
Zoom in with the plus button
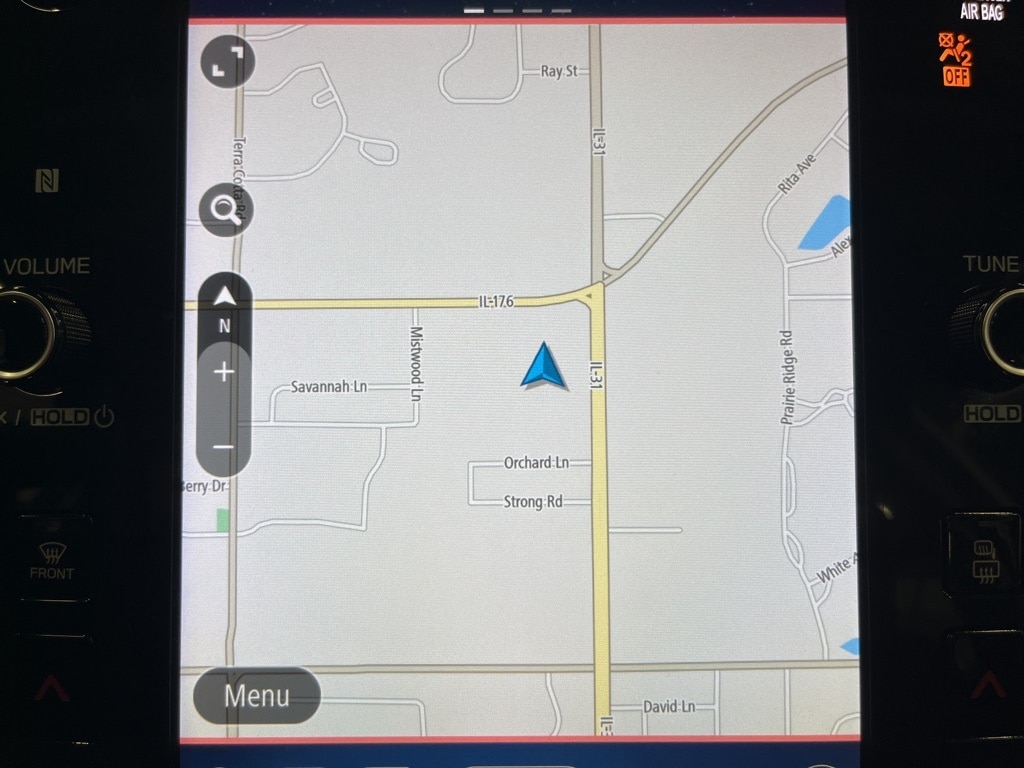224,373
